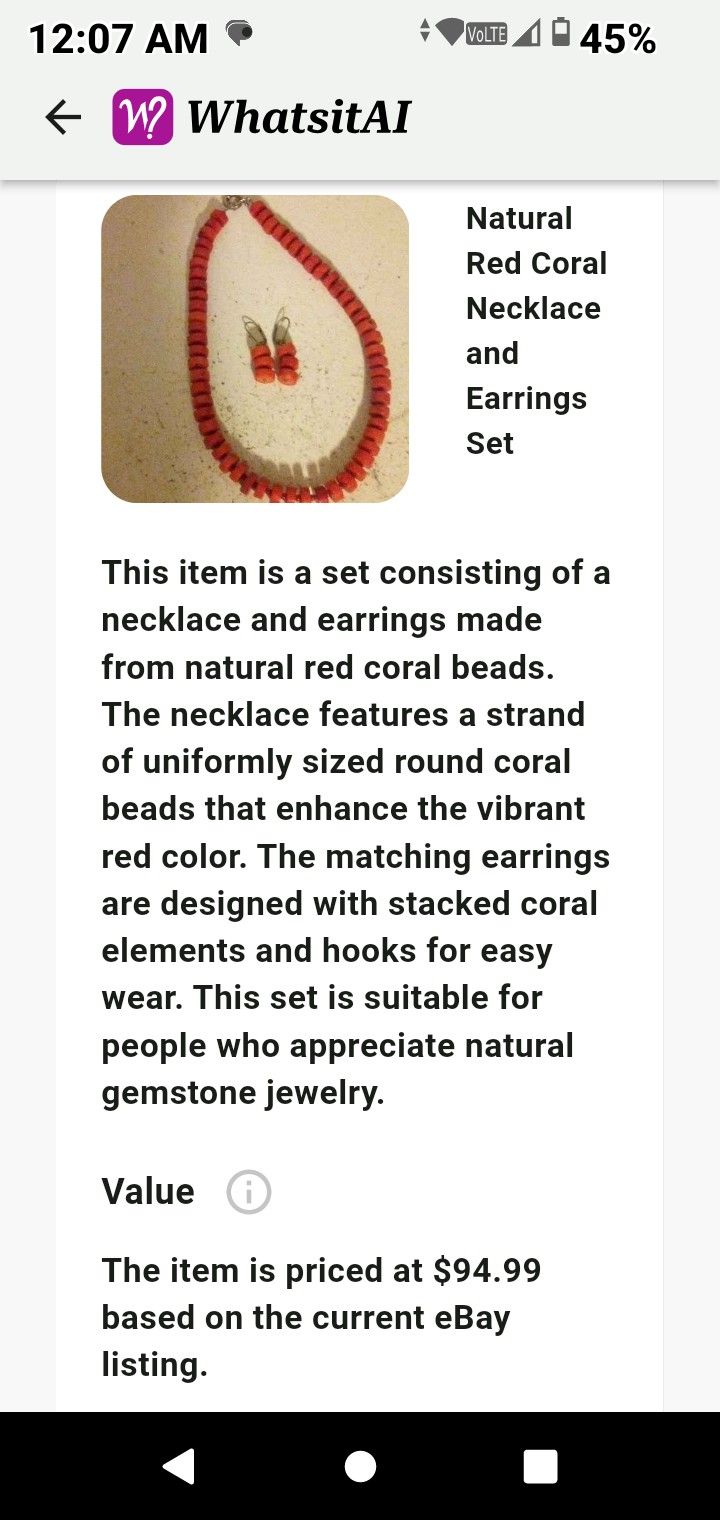Expand details via the Value info circle

pos(247,1191)
